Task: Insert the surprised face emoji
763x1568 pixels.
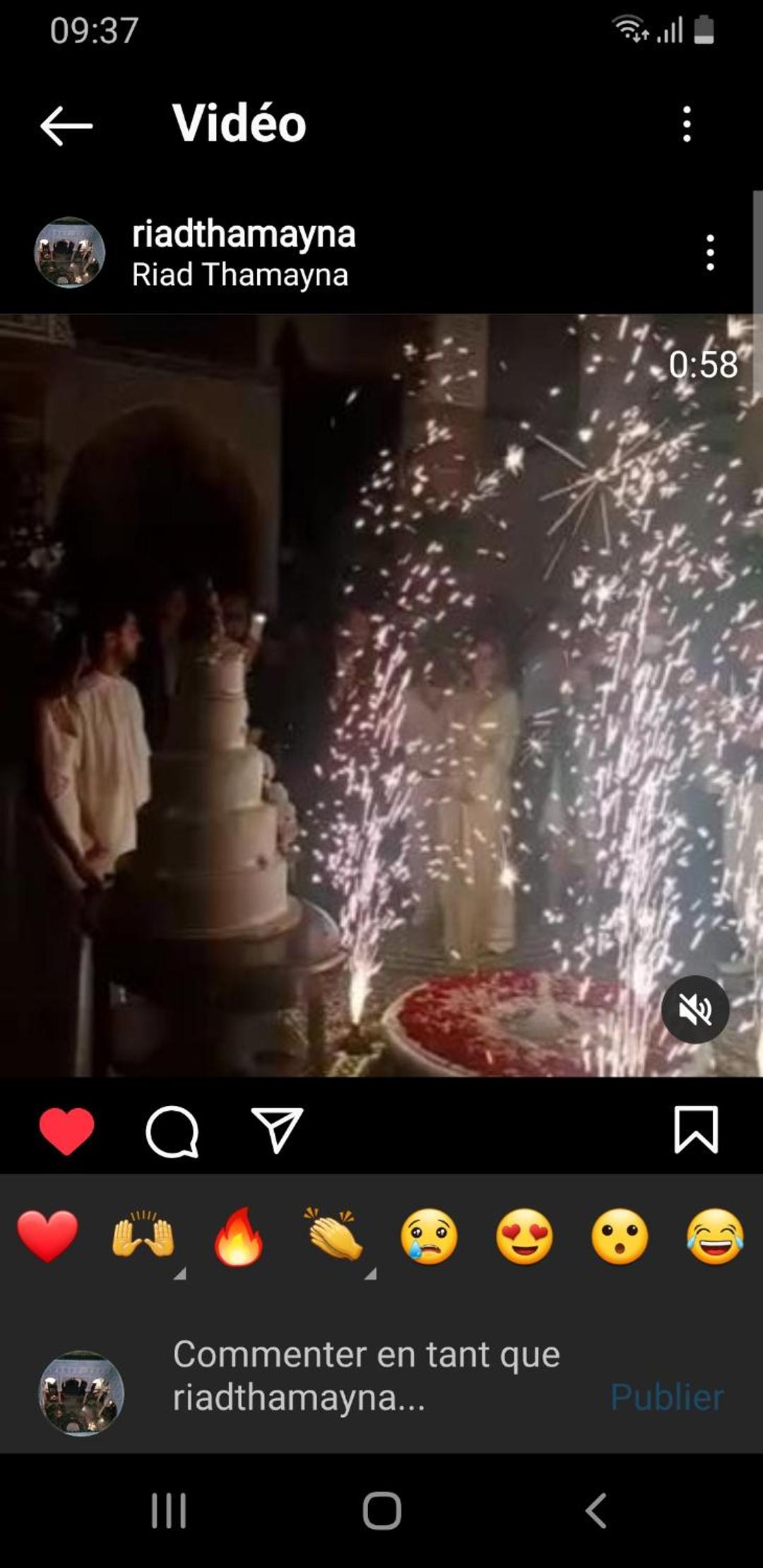Action: [x=620, y=1237]
